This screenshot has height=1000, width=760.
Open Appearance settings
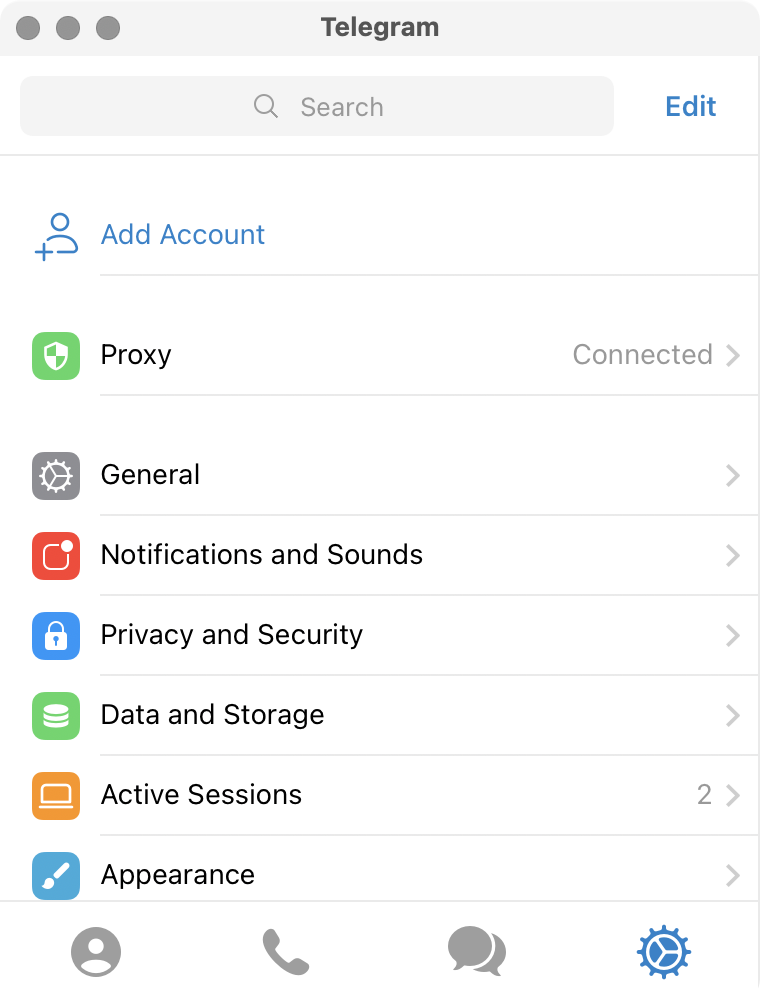click(x=380, y=875)
